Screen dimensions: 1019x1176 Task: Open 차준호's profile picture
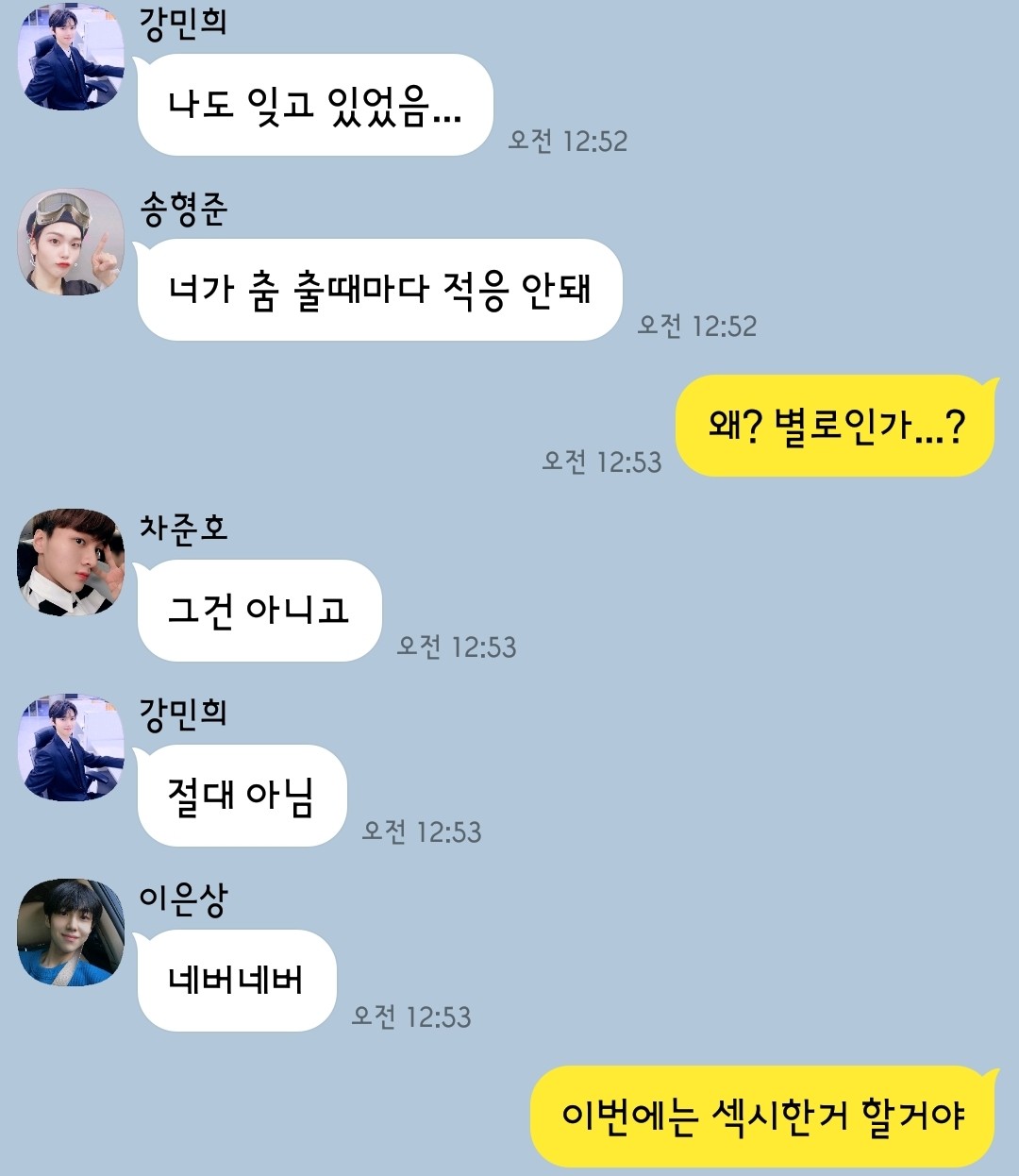click(x=71, y=563)
